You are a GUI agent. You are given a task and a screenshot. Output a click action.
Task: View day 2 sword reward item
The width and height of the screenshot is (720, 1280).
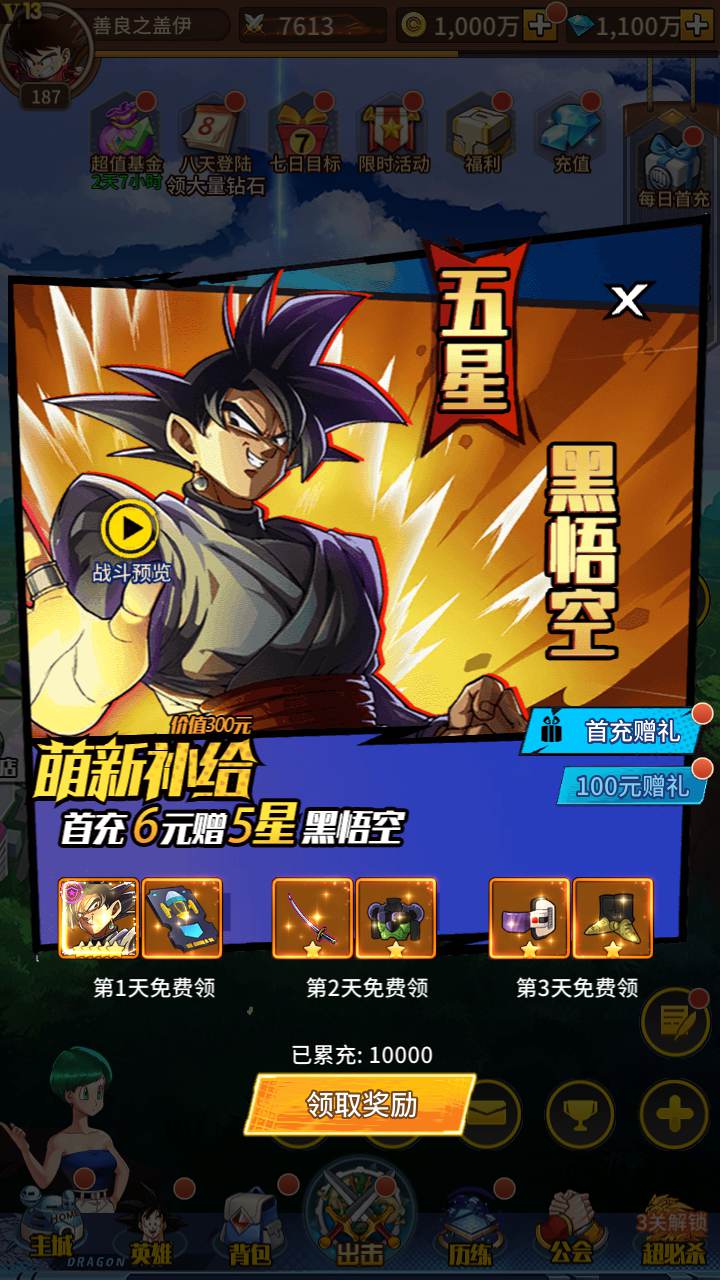(x=313, y=918)
